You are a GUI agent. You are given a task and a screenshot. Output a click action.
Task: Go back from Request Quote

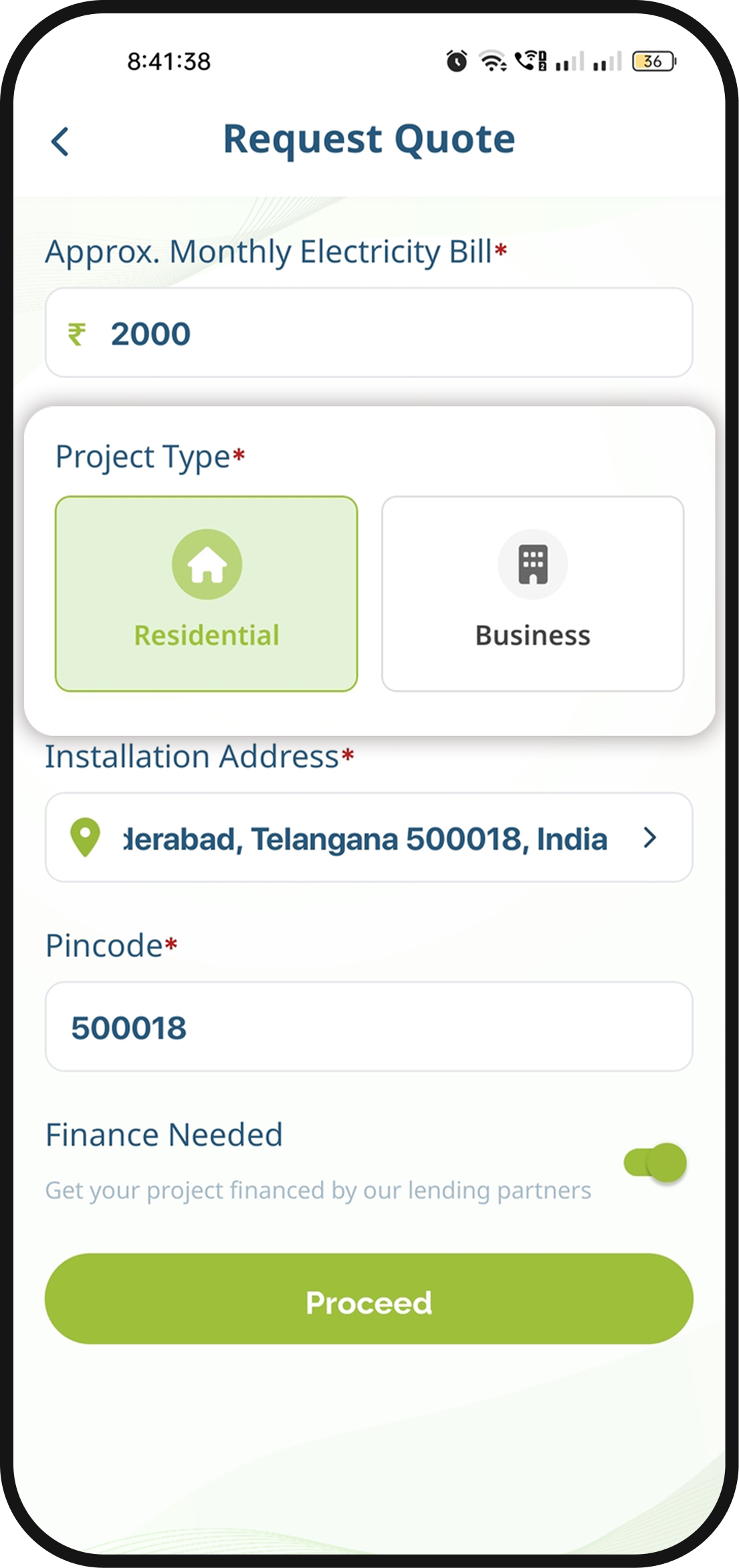60,142
